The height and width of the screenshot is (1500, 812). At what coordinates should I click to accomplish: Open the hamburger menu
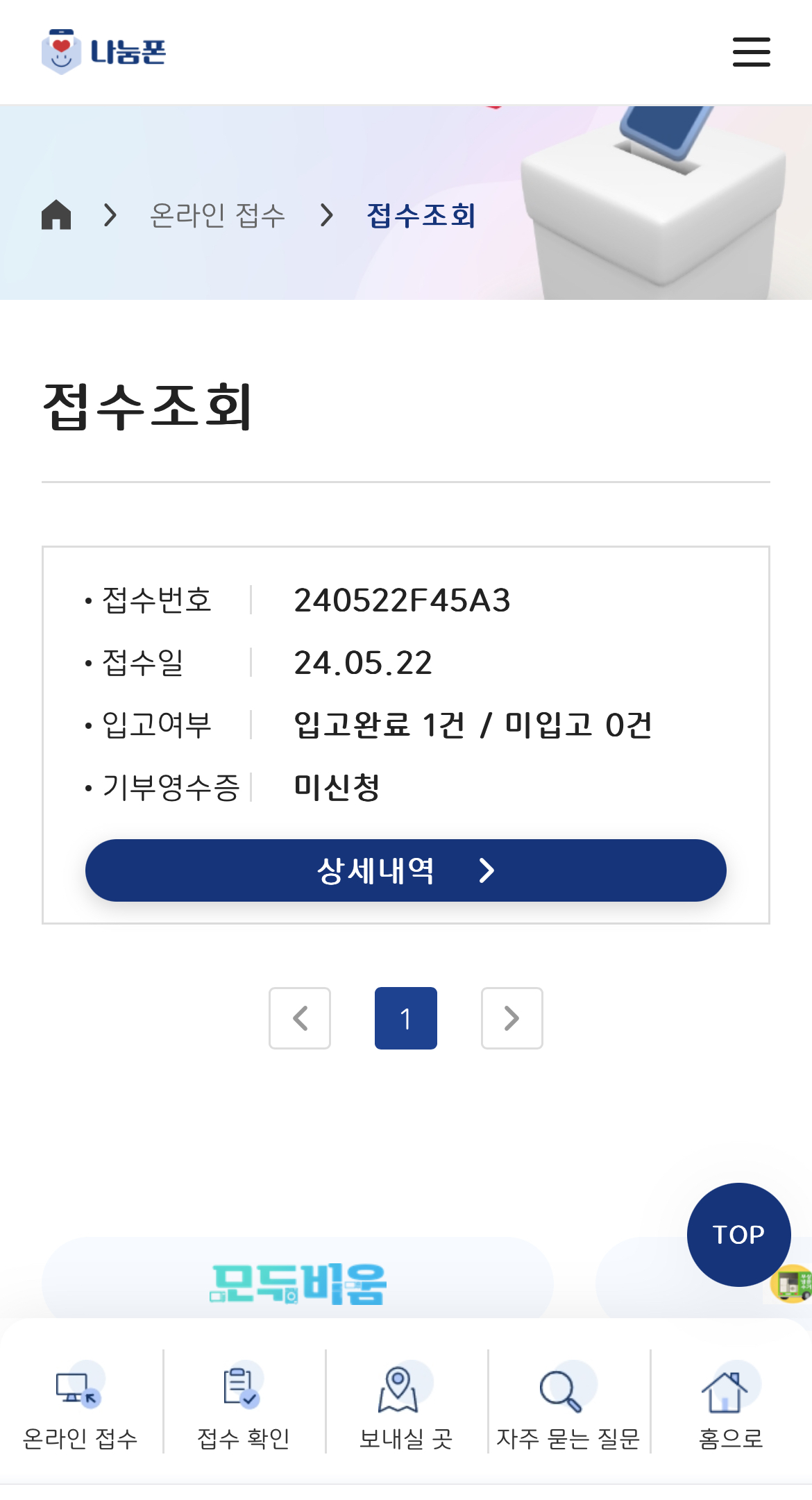752,52
